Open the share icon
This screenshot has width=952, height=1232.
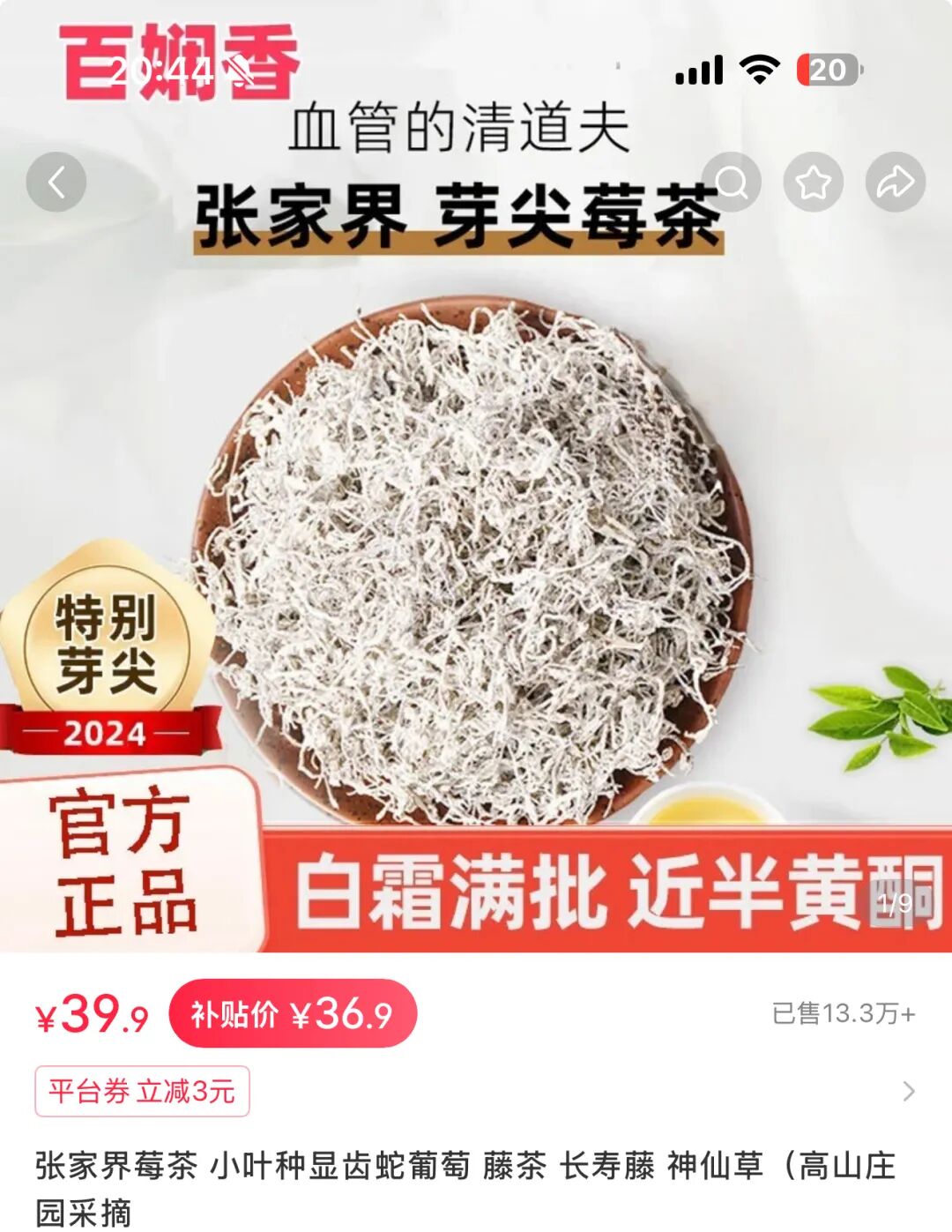tap(895, 181)
